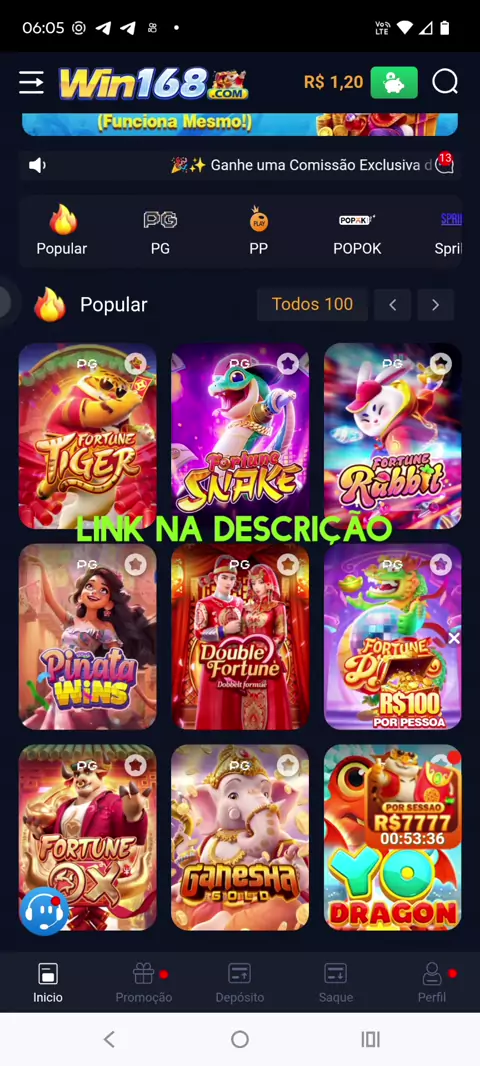
Task: View all games via Todos 100
Action: point(312,305)
